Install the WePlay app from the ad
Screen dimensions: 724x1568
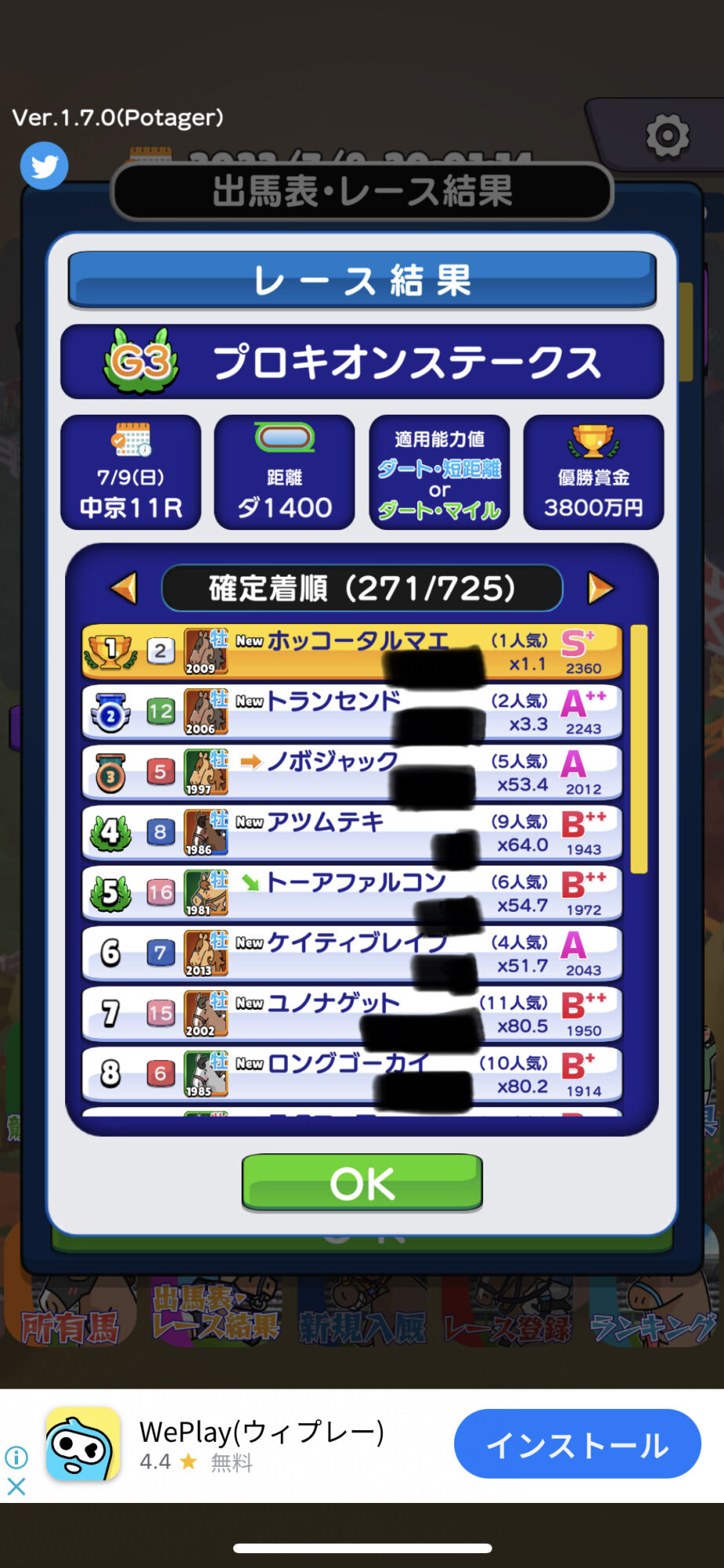click(577, 1443)
